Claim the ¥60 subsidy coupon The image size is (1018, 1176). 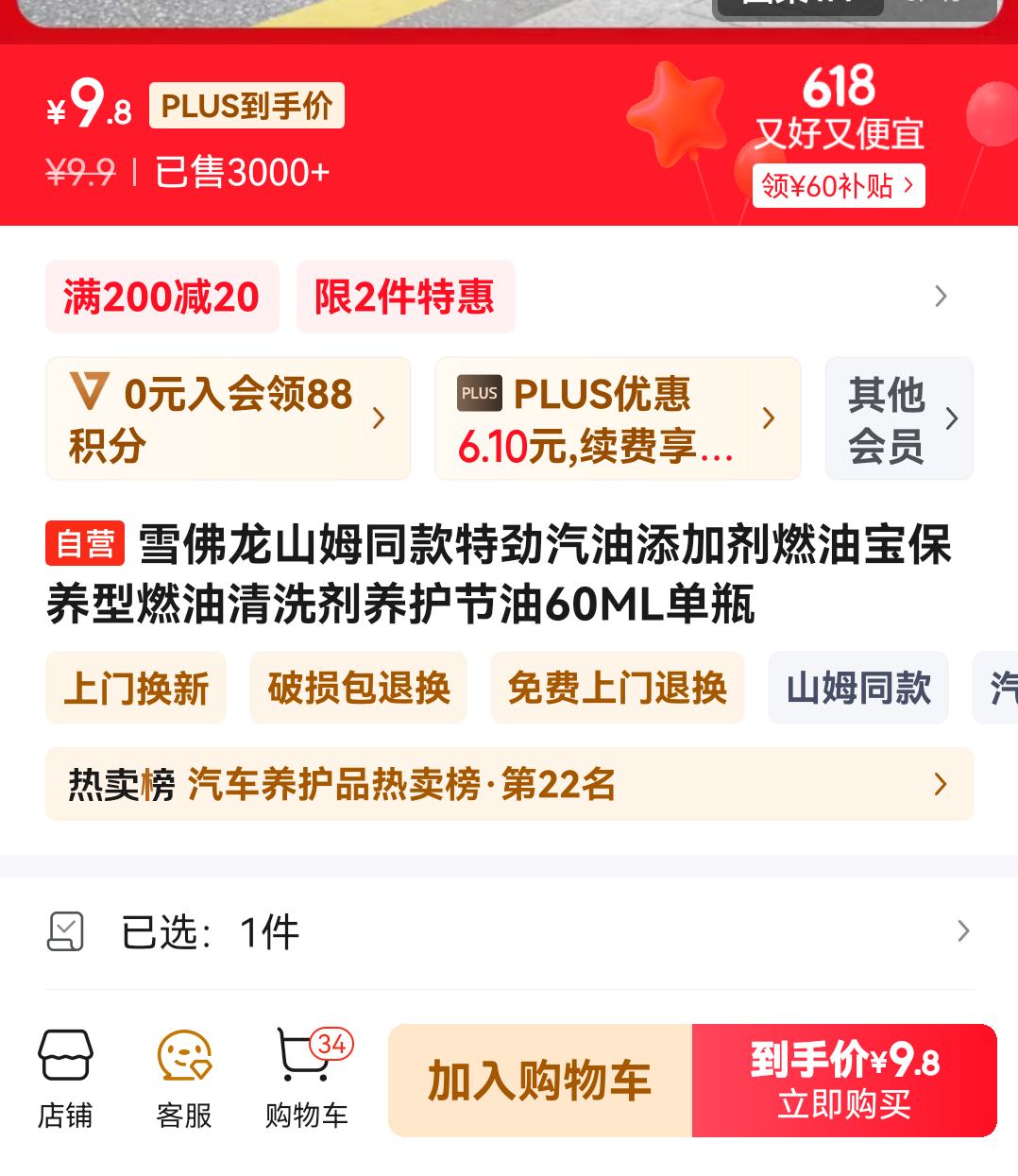click(x=839, y=186)
